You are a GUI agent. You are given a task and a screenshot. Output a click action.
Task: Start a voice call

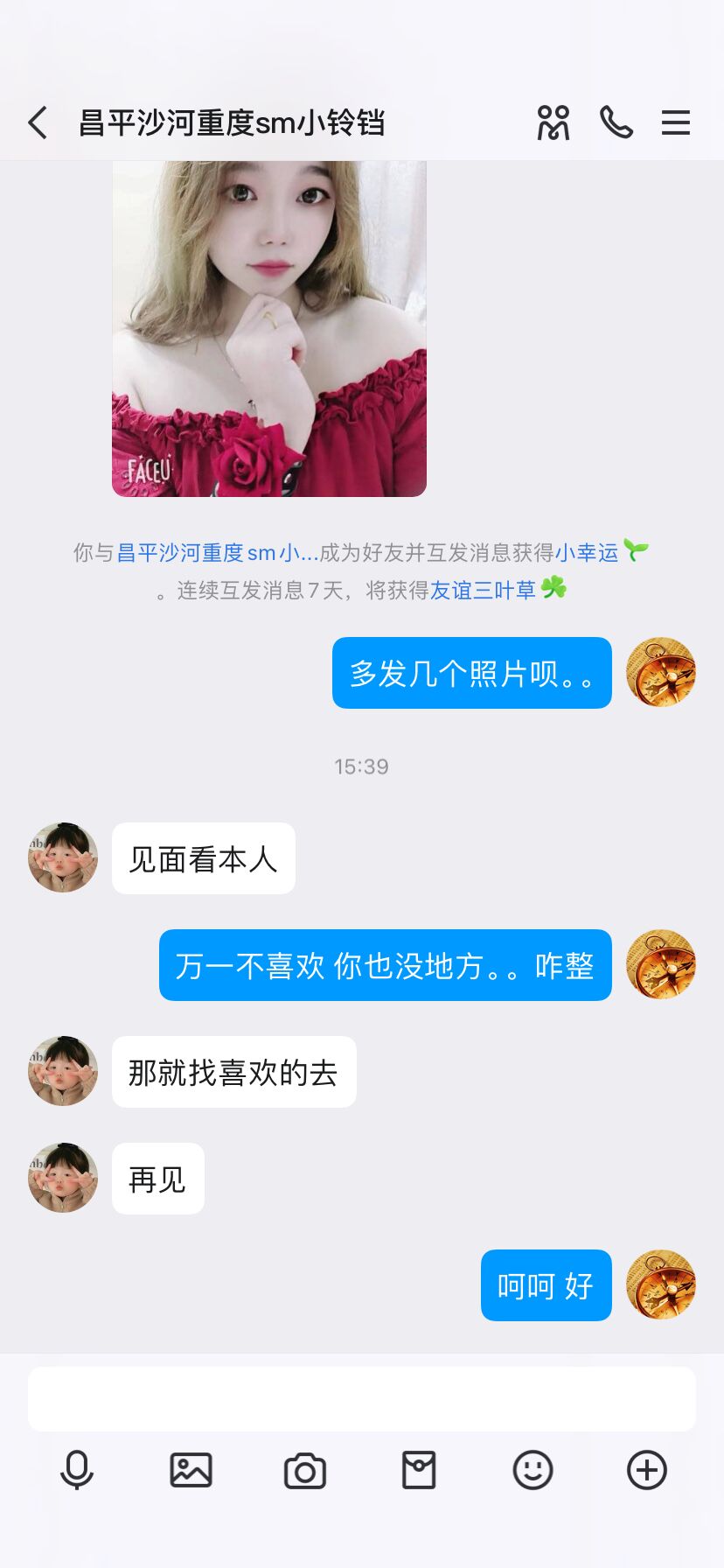(x=616, y=123)
